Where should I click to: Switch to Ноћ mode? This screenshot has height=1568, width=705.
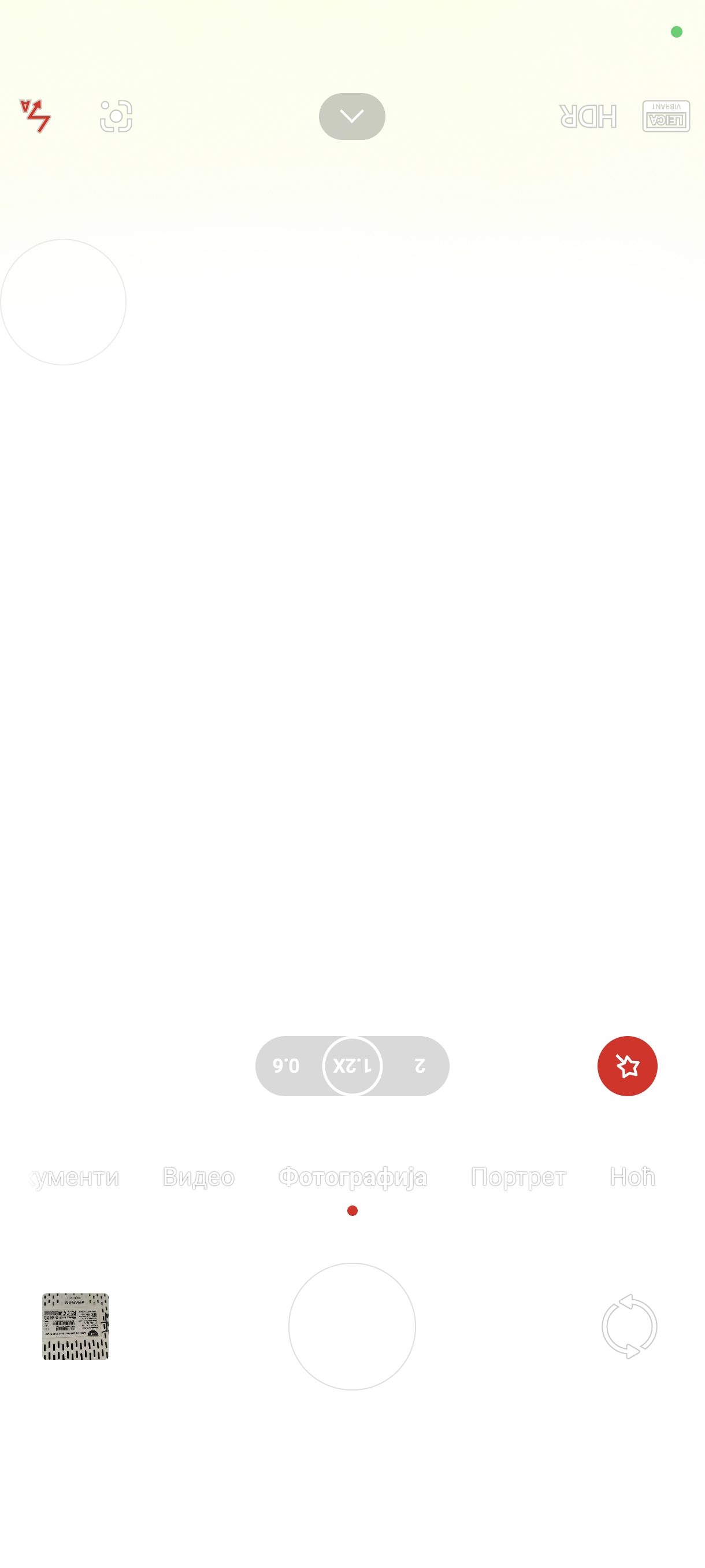(x=633, y=1177)
